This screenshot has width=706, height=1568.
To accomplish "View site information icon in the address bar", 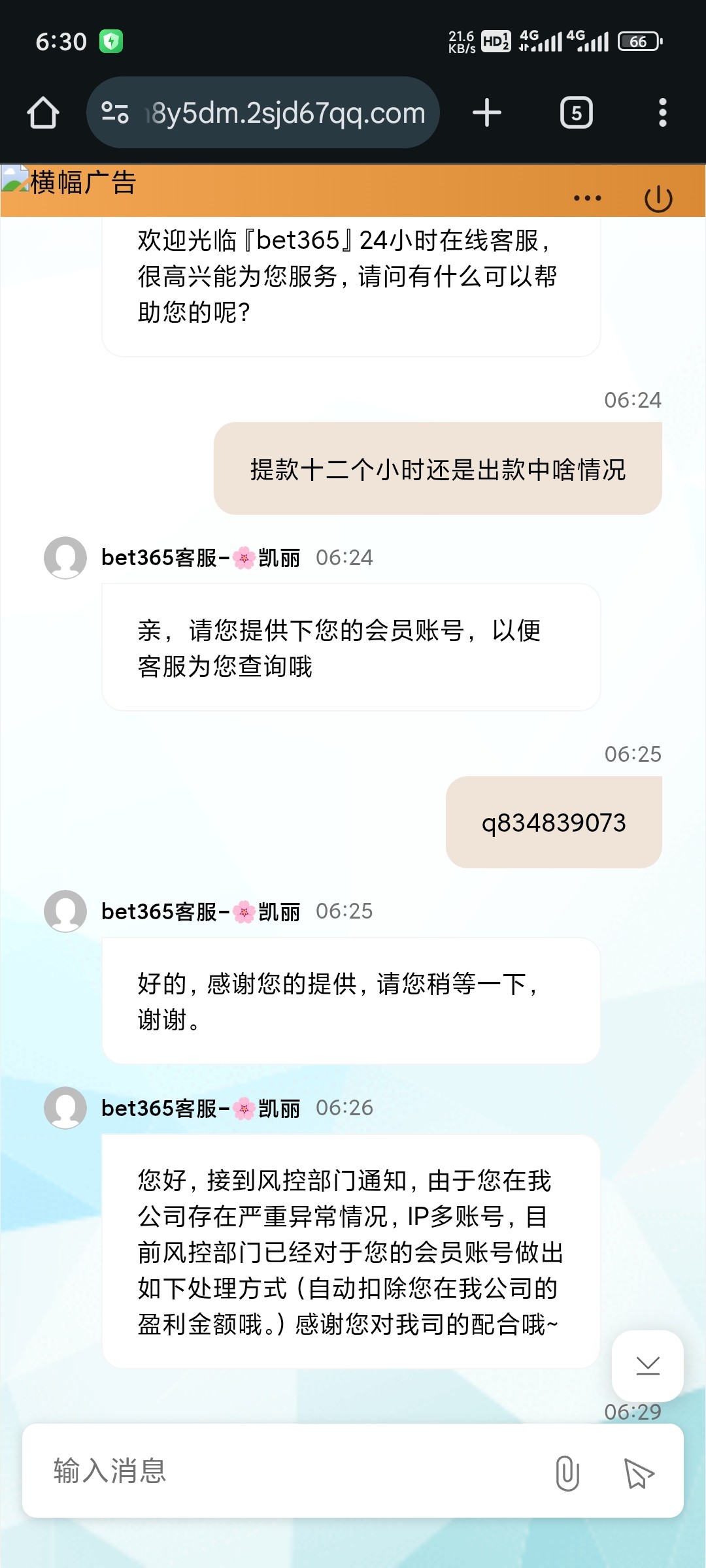I will tap(115, 112).
